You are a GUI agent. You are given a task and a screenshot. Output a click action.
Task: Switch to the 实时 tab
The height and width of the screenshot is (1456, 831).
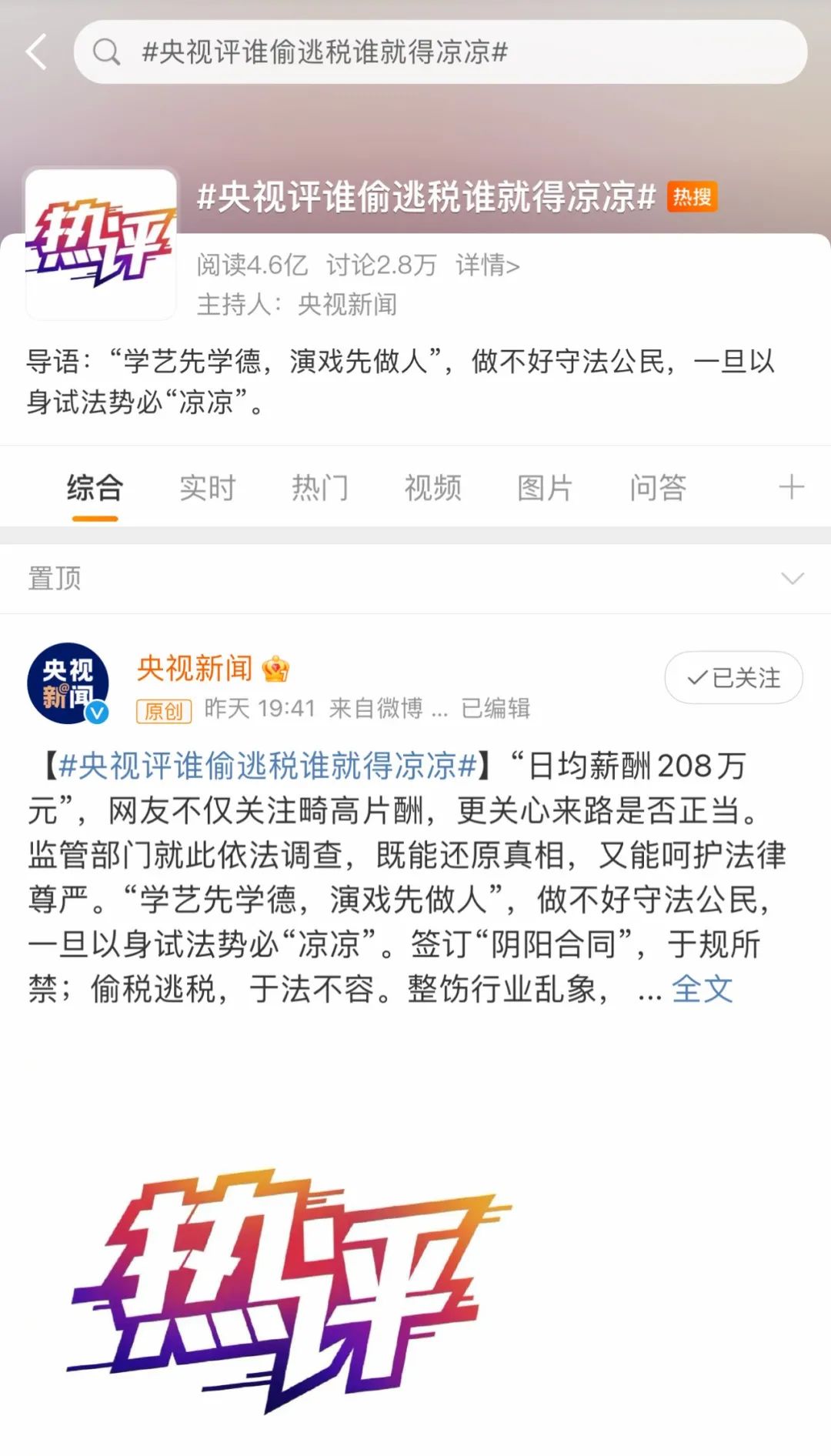coord(207,488)
